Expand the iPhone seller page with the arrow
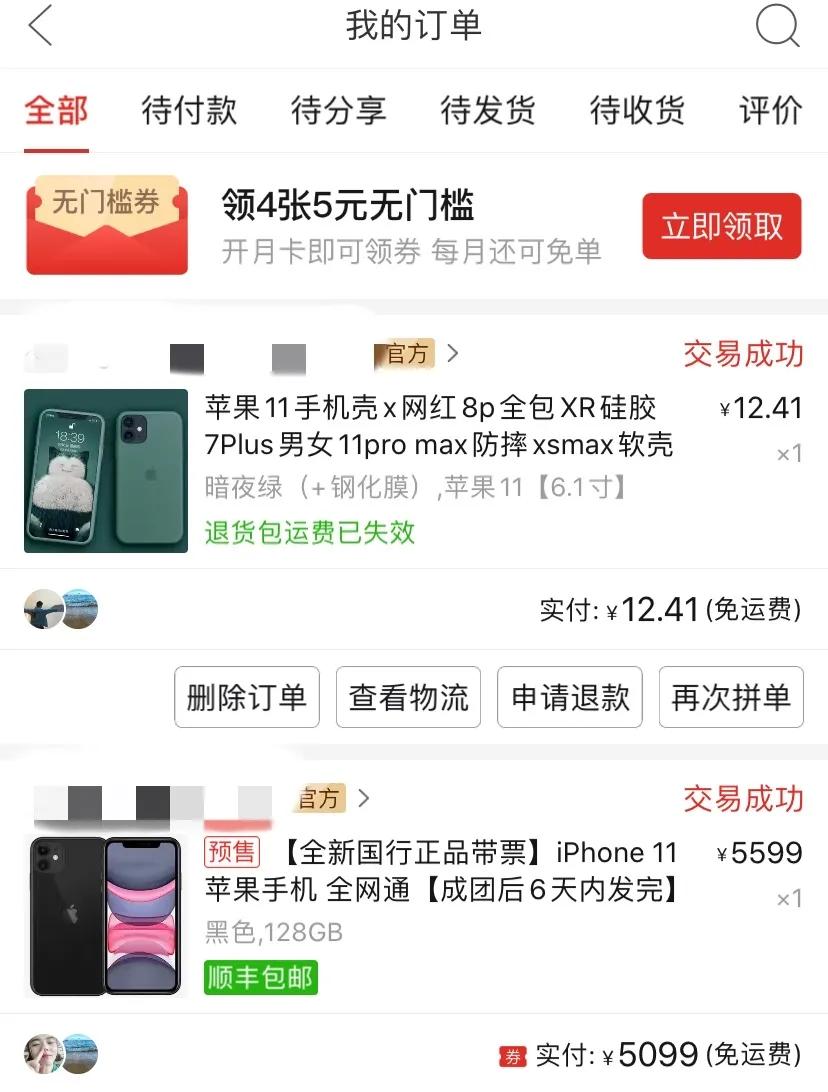Screen dimensions: 828x1092 pos(363,799)
